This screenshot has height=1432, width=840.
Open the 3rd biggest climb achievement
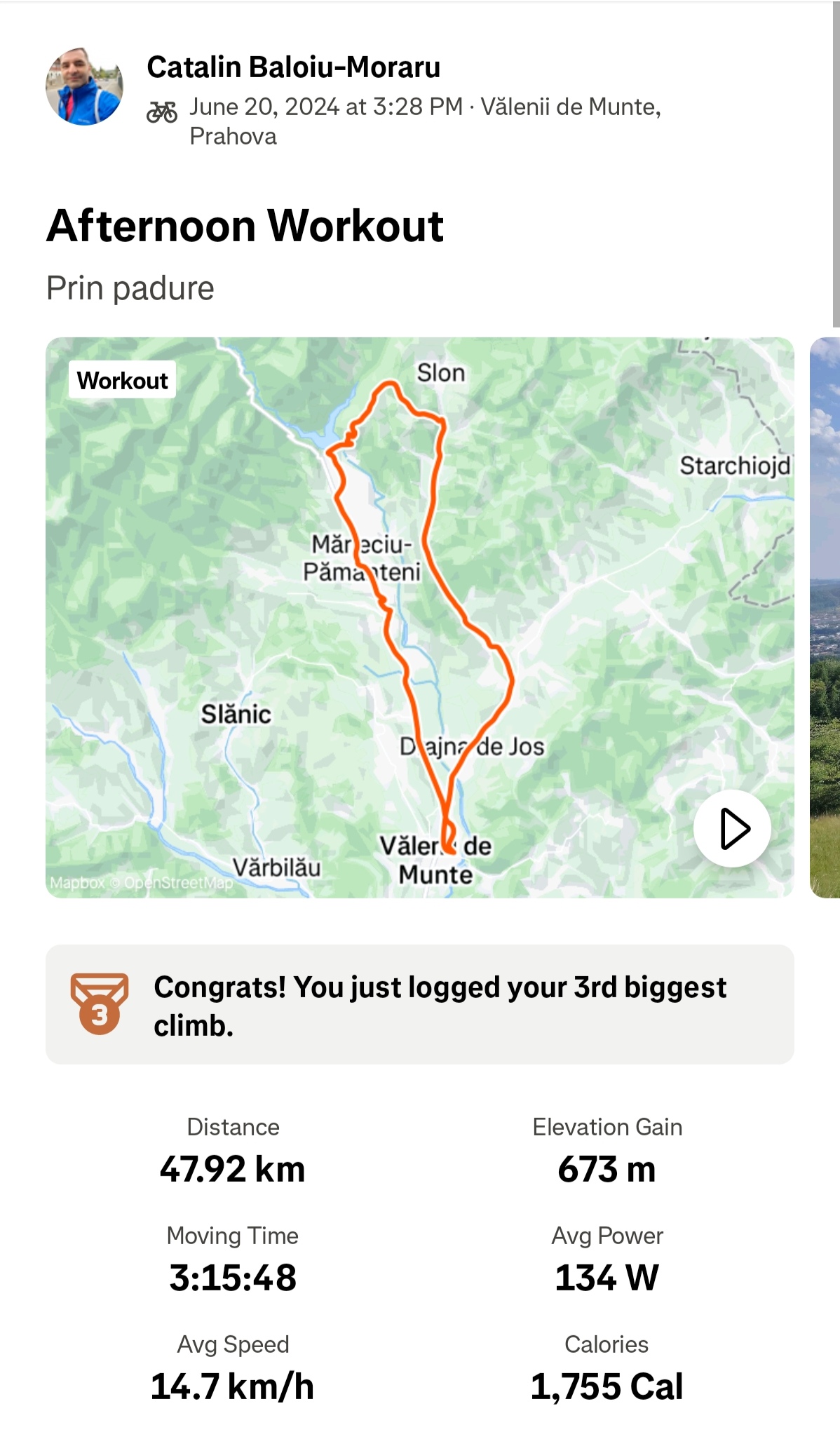tap(419, 1004)
